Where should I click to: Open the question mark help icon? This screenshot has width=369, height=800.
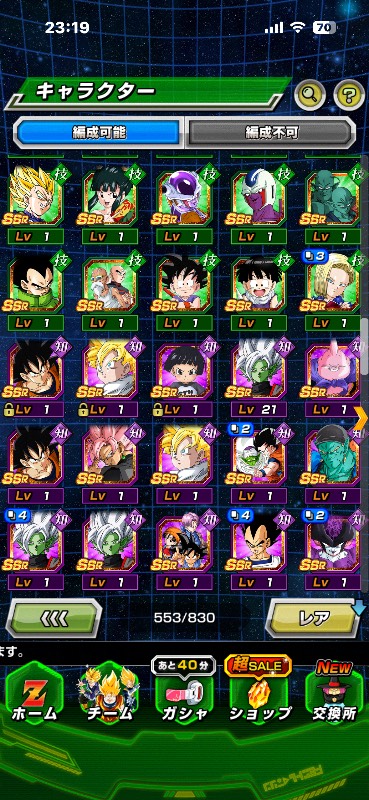pos(349,94)
